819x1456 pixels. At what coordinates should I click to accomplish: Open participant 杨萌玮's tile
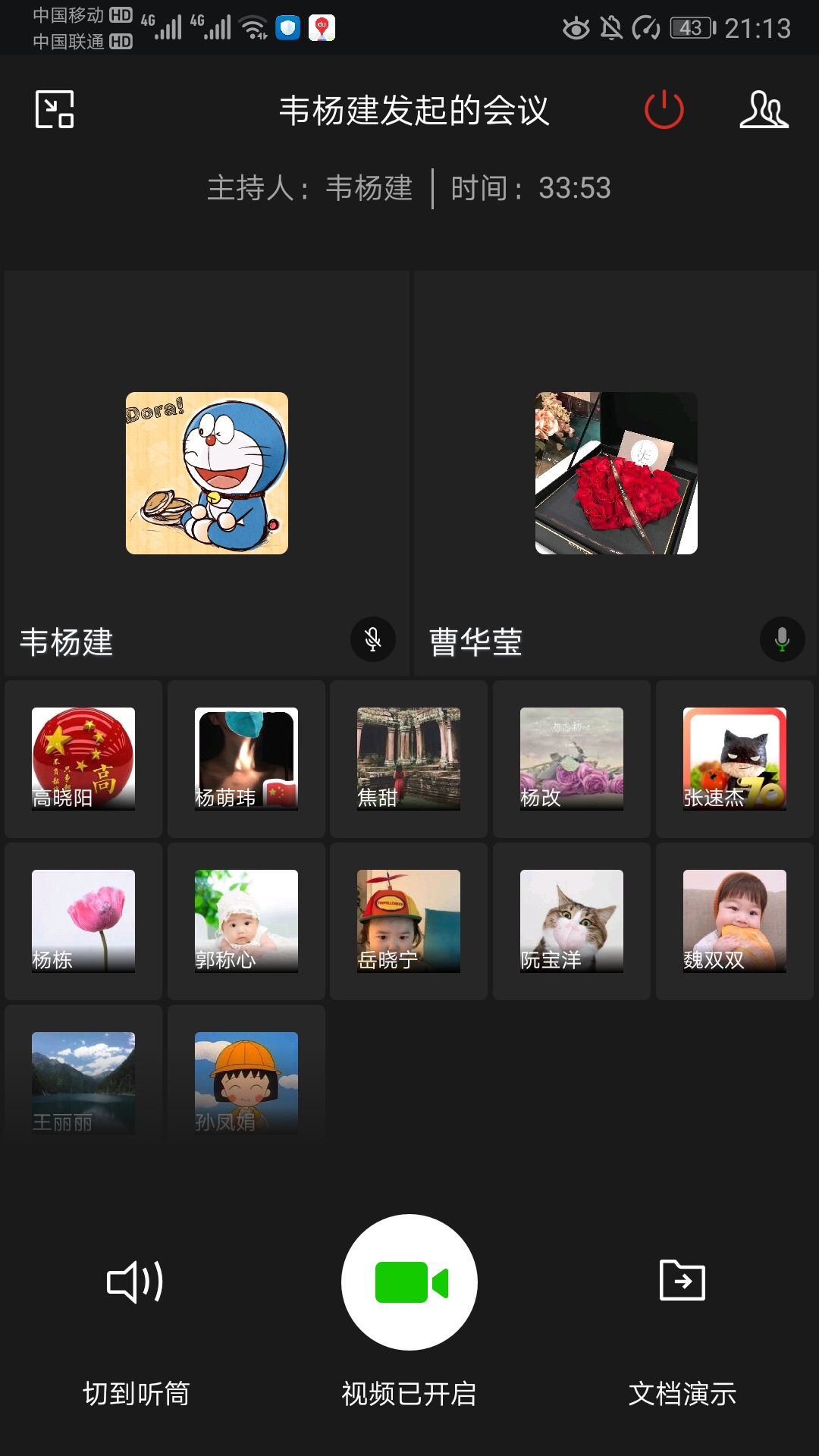click(246, 758)
